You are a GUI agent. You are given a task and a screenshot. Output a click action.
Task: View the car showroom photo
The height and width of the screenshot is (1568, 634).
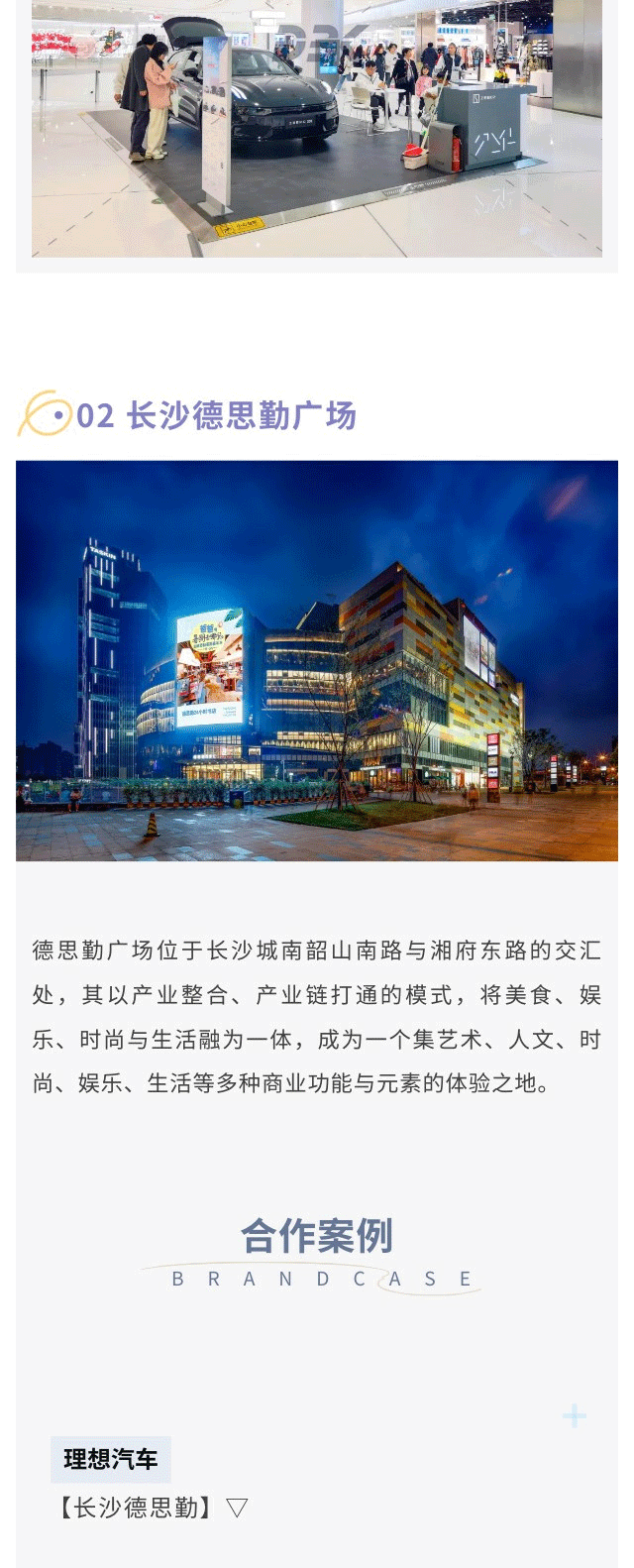(x=317, y=129)
